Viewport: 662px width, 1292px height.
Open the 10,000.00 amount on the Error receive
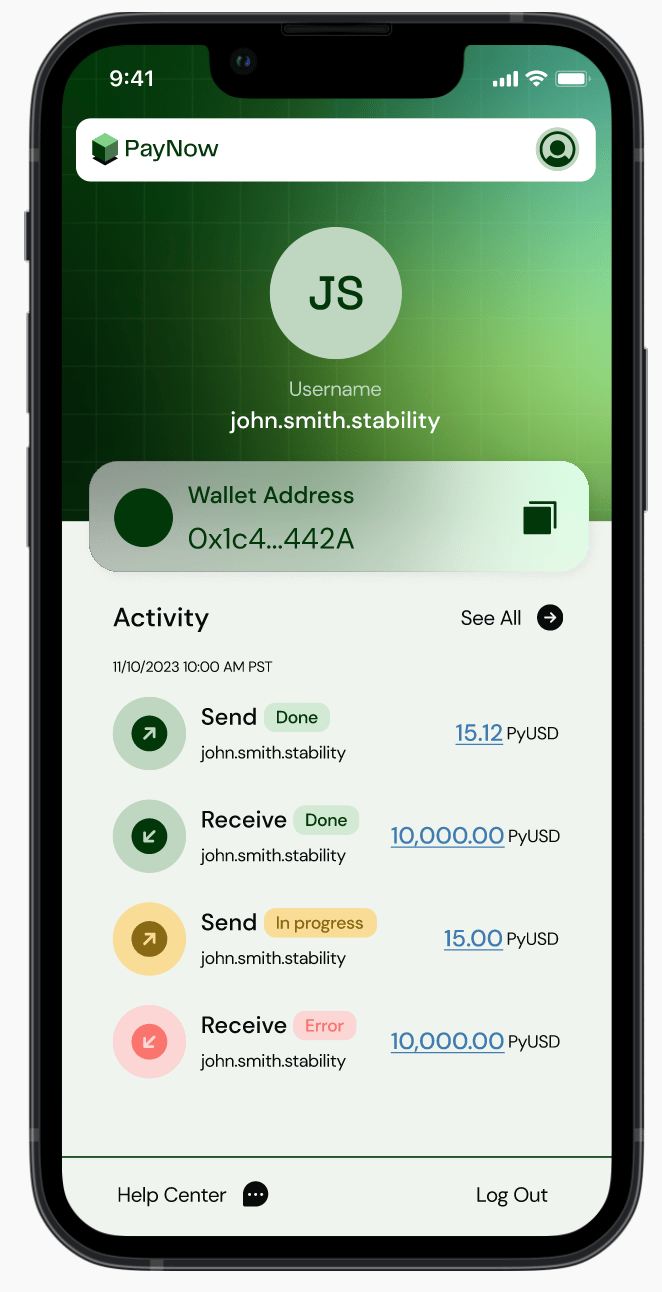[x=446, y=1041]
